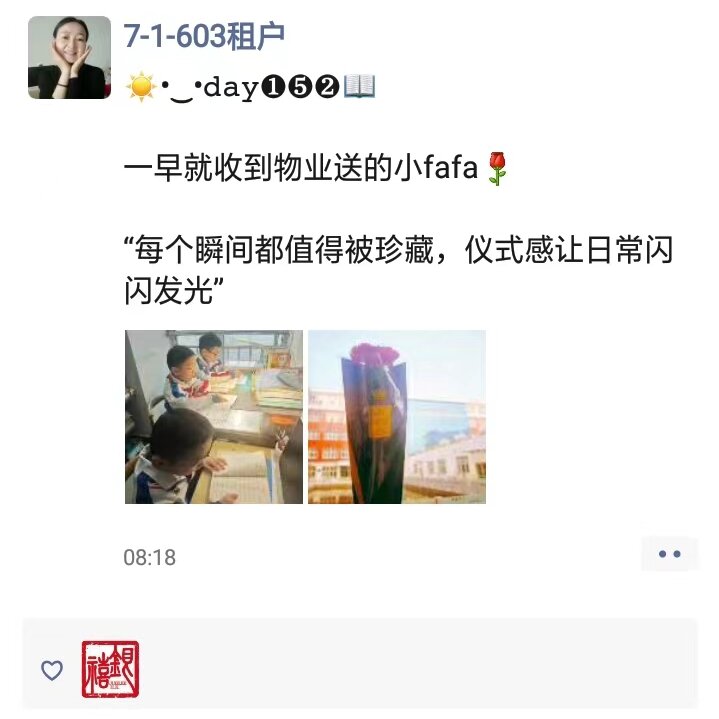Image resolution: width=719 pixels, height=719 pixels.
Task: Open the 7-1-603租户 profile avatar
Action: pyautogui.click(x=69, y=57)
